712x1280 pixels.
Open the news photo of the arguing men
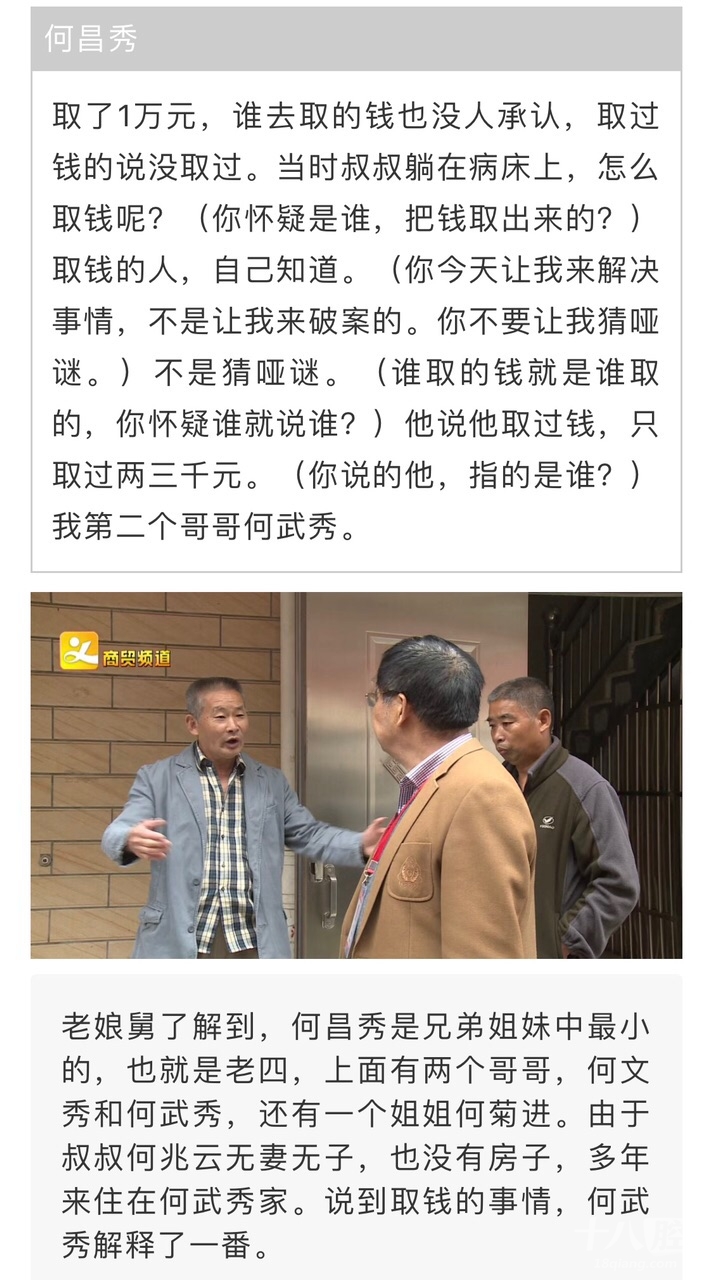(356, 775)
